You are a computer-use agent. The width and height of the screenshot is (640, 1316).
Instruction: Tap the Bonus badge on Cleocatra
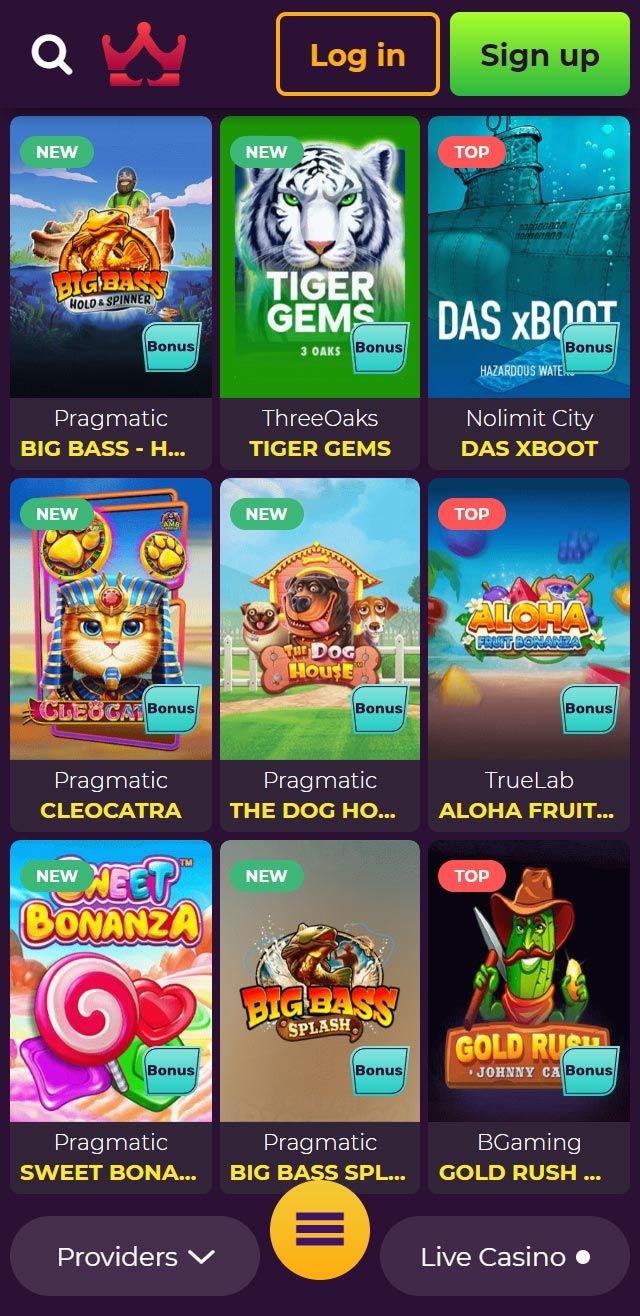pos(171,709)
